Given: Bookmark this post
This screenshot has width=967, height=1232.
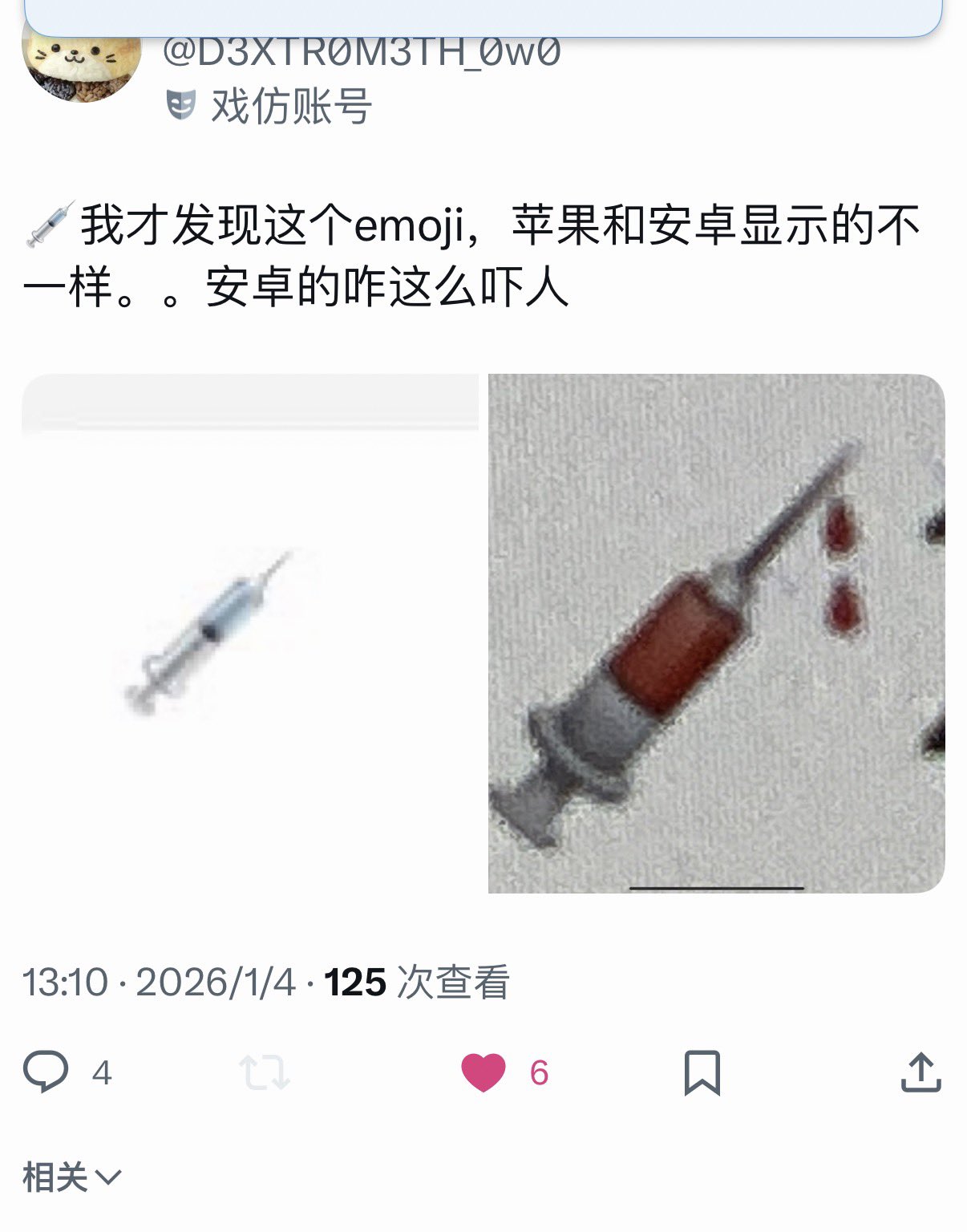Looking at the screenshot, I should (702, 1072).
